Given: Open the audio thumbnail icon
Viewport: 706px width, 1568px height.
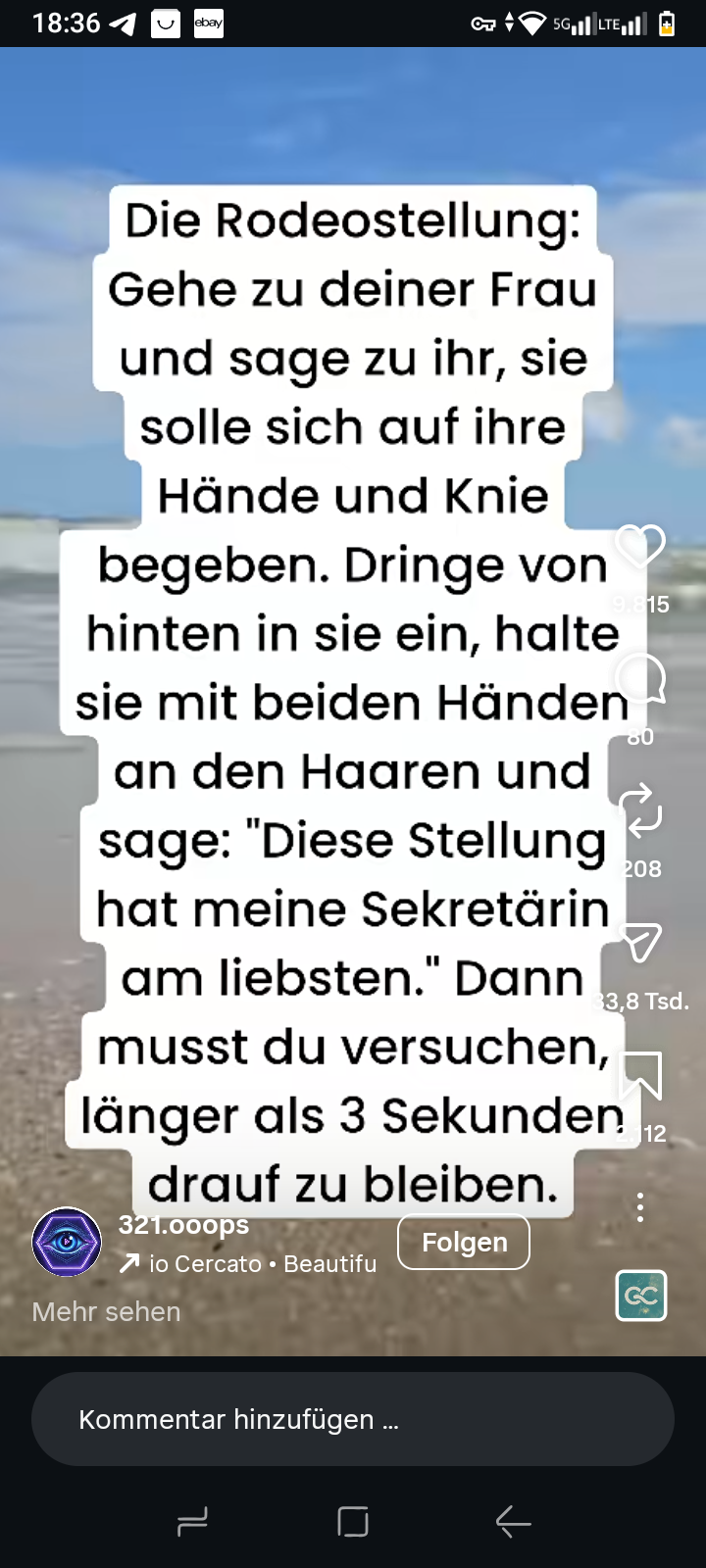Looking at the screenshot, I should pos(641,1296).
